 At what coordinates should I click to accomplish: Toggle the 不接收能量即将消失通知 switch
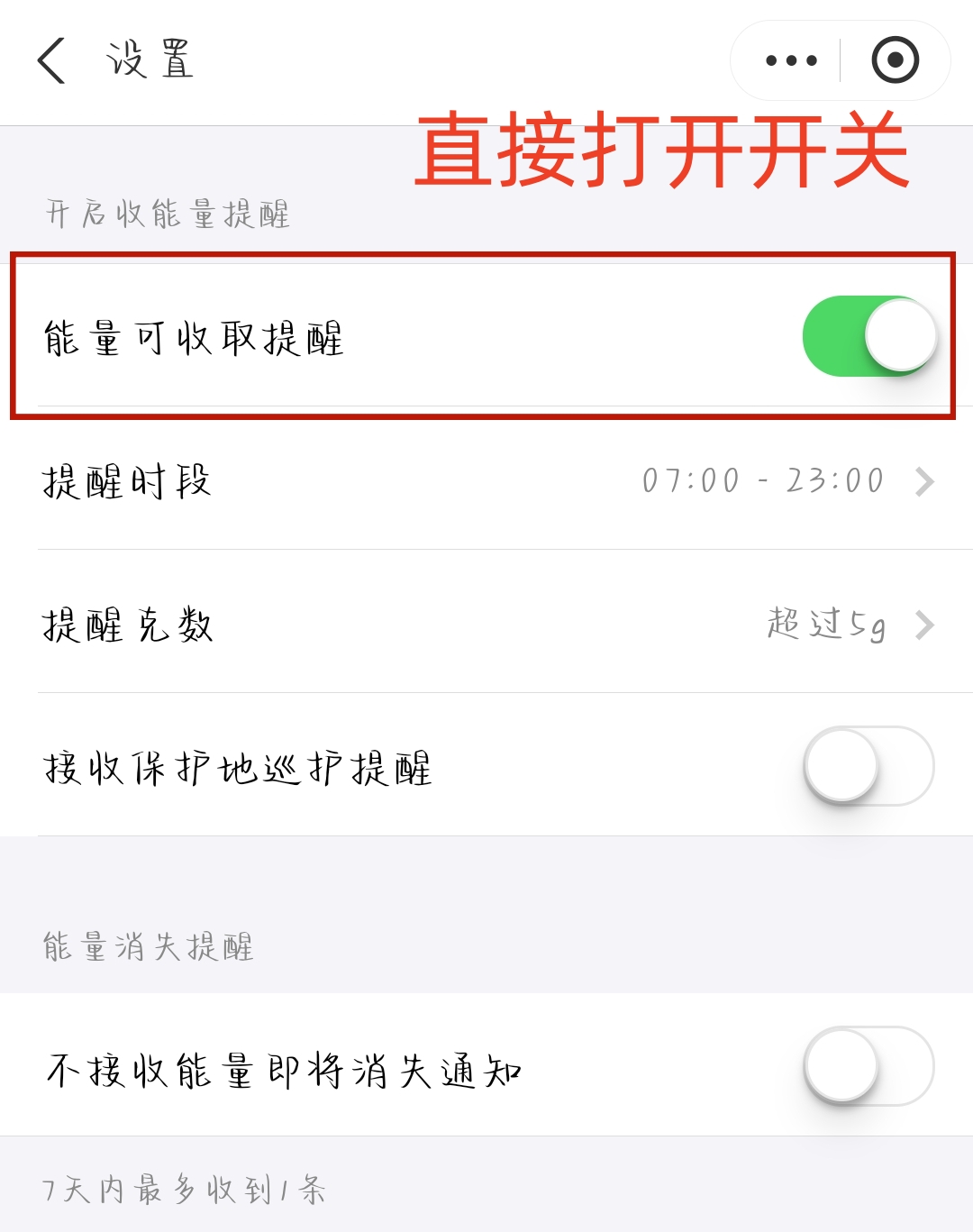click(868, 1066)
